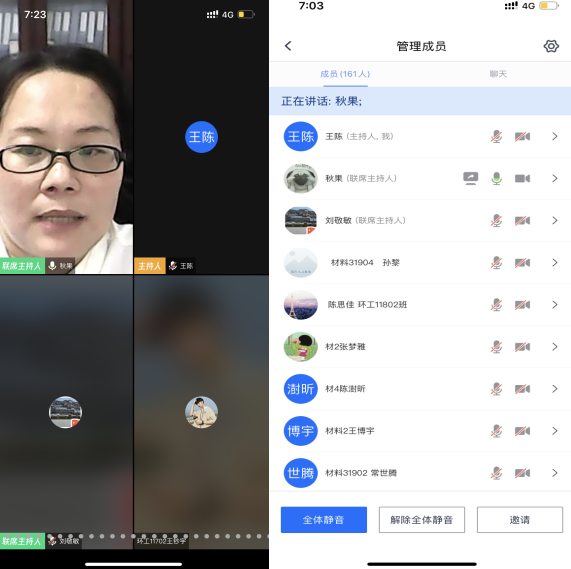Screen dimensions: 571x569
Task: Switch to the 聊天 tab
Action: pyautogui.click(x=498, y=74)
